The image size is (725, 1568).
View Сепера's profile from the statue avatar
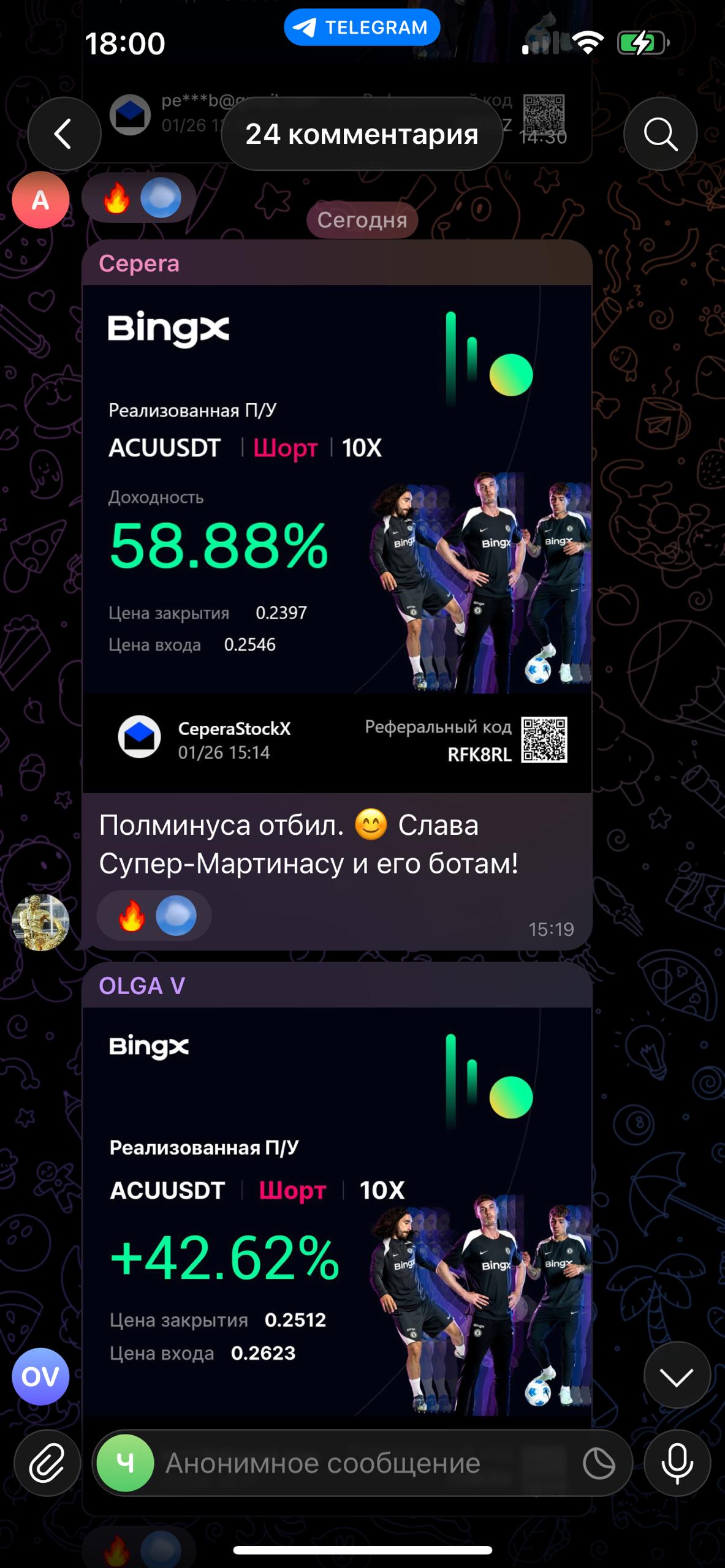coord(40,922)
